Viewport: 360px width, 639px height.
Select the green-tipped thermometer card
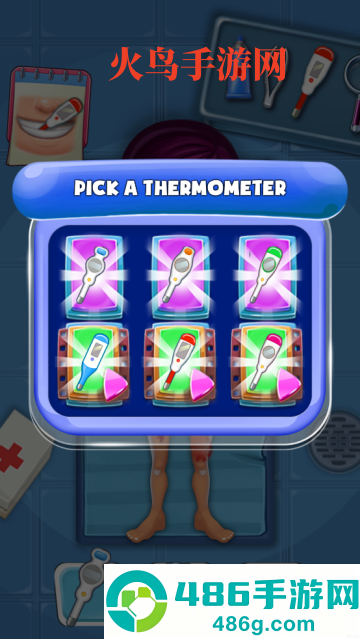click(267, 276)
